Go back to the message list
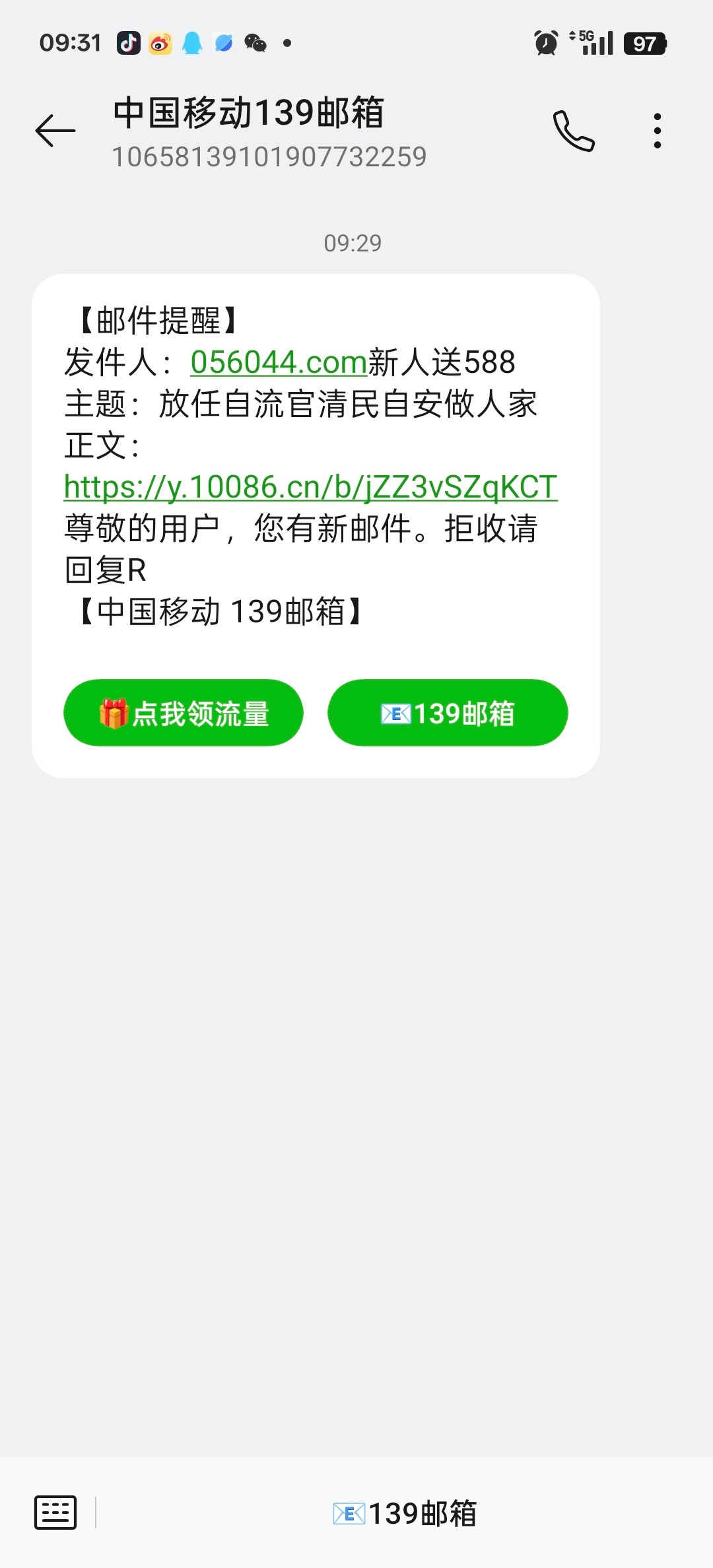The image size is (713, 1568). pyautogui.click(x=55, y=130)
